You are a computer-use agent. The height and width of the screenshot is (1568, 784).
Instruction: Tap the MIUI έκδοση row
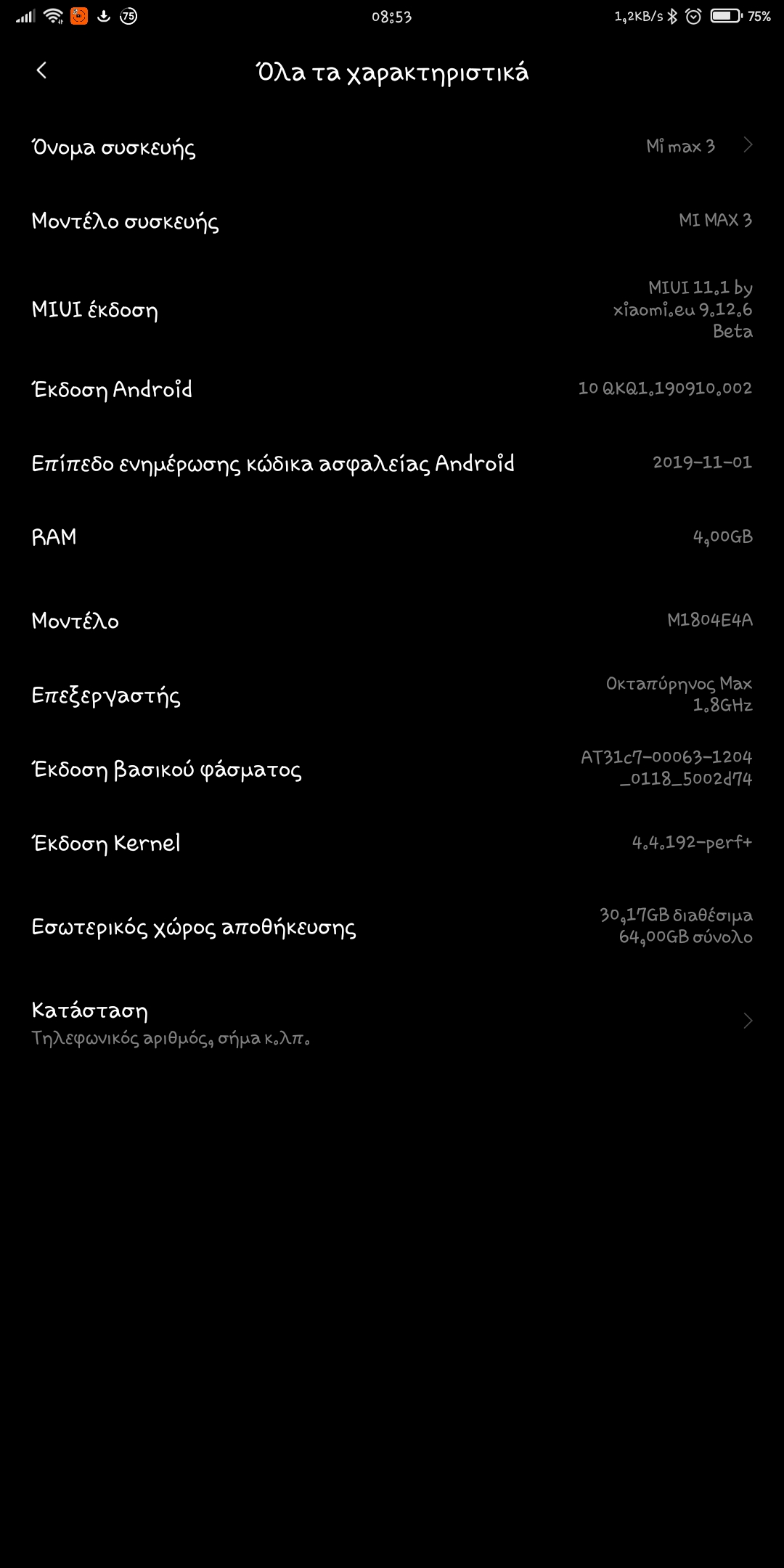pyautogui.click(x=392, y=309)
